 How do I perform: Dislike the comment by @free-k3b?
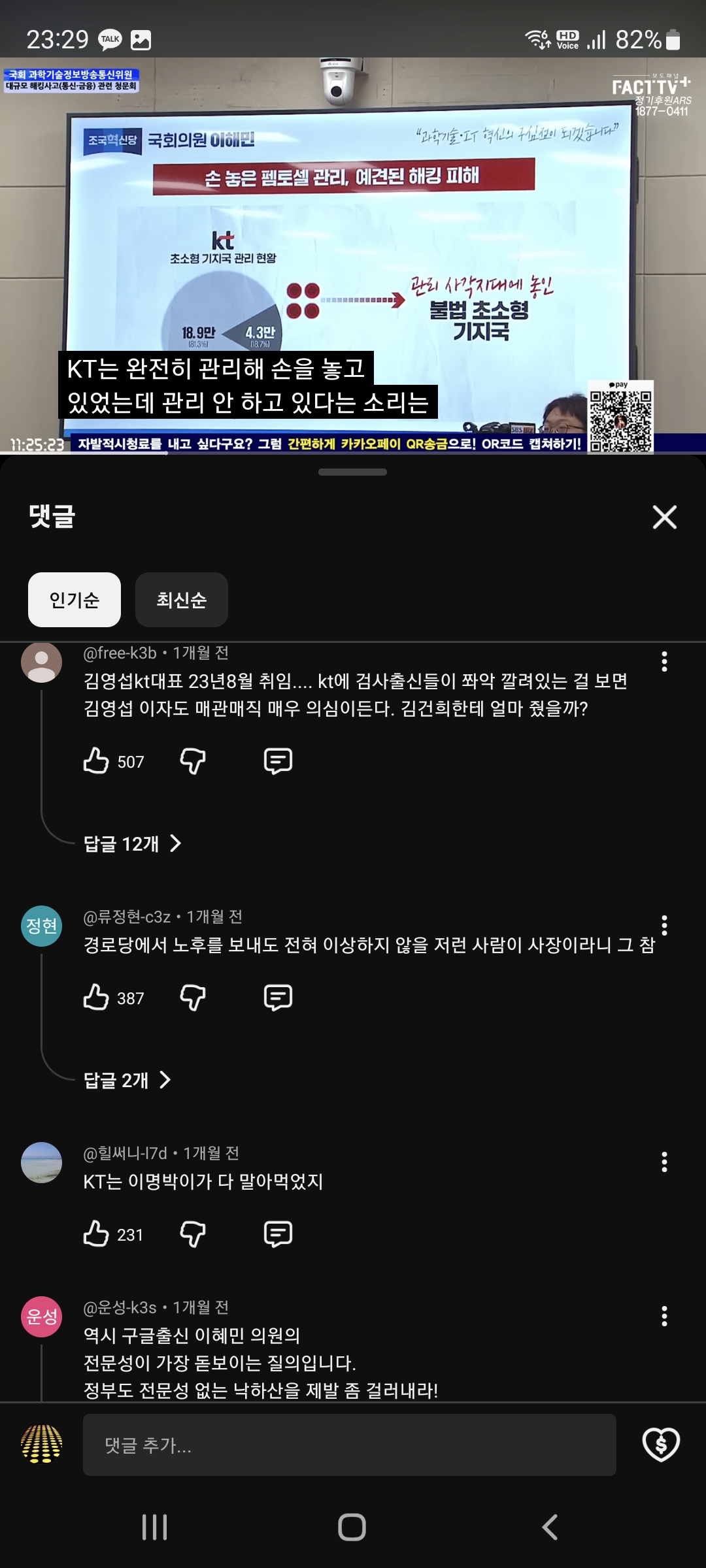coord(193,761)
